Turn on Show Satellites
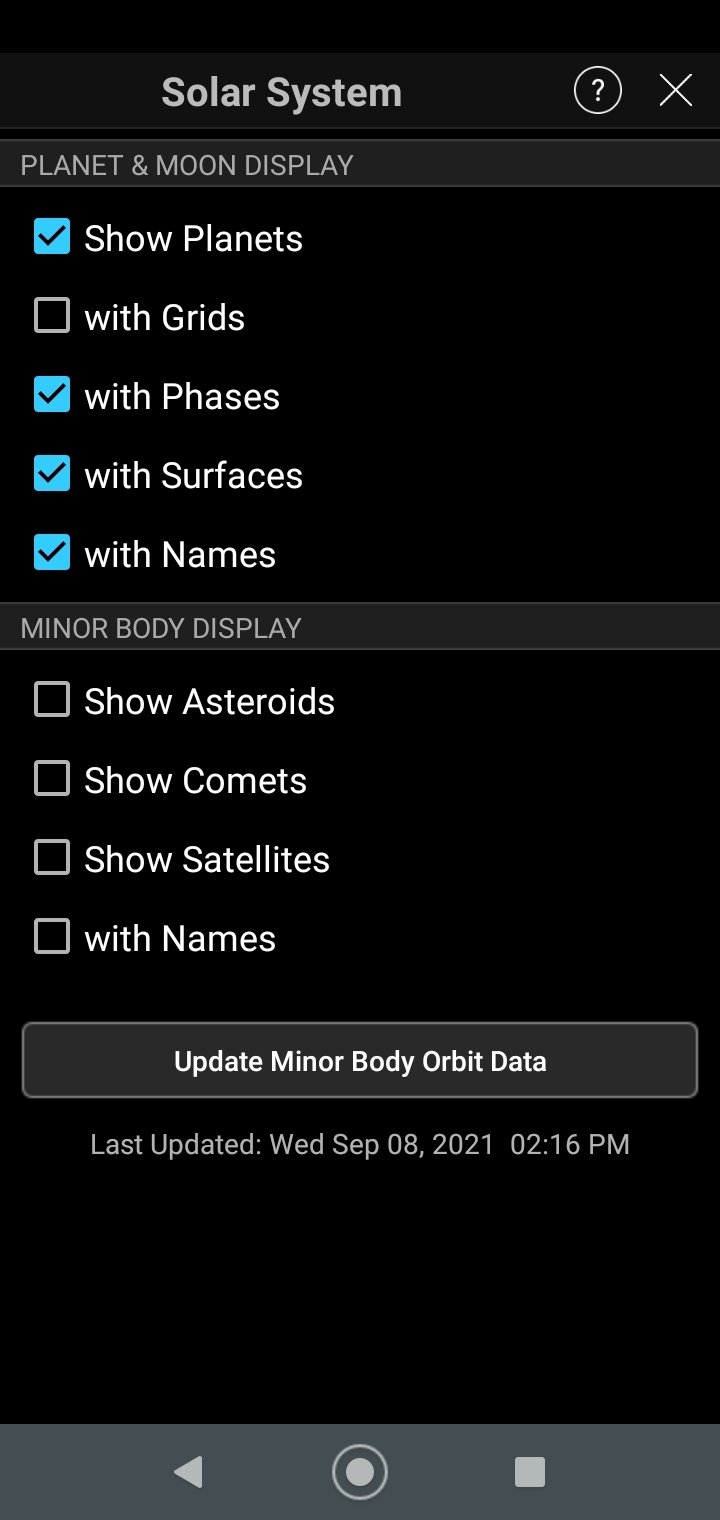 52,859
